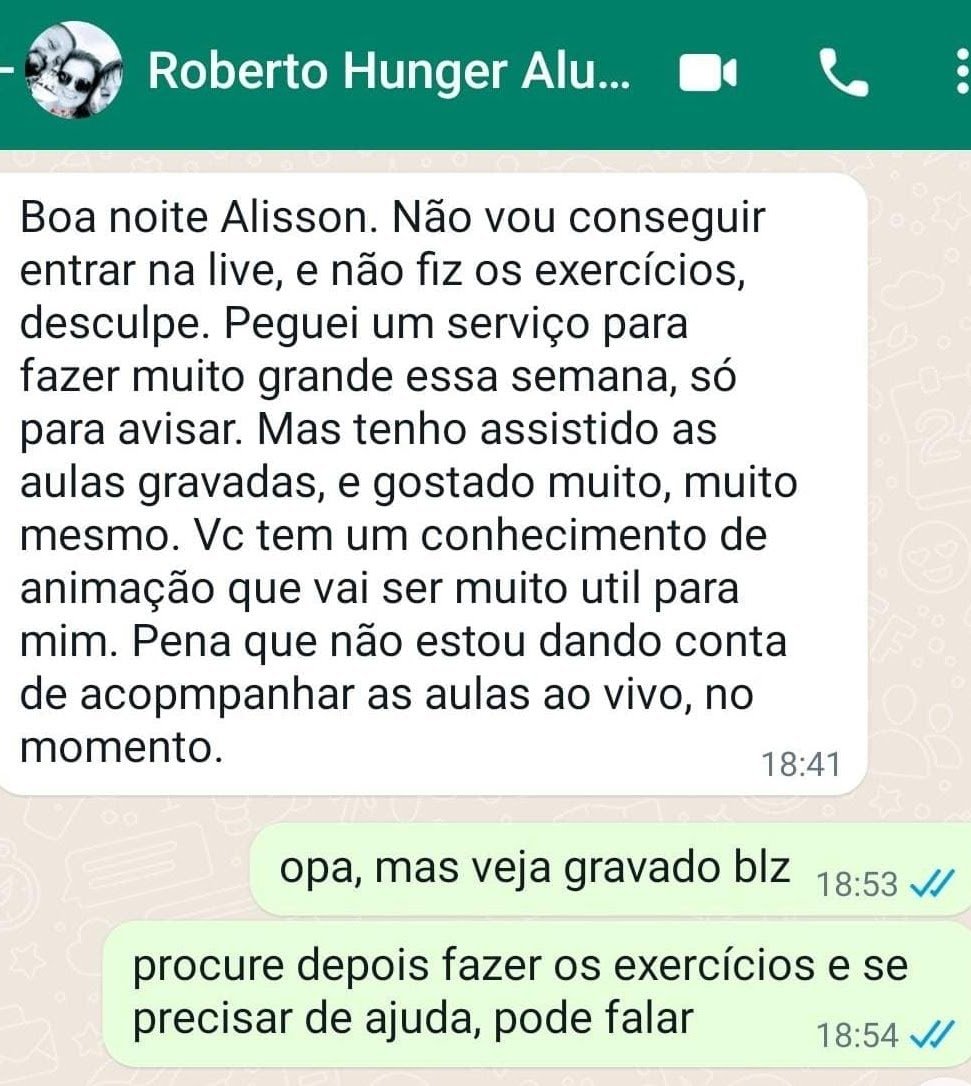Open Roberto Hunger's profile picture
This screenshot has width=971, height=1086.
tap(70, 72)
